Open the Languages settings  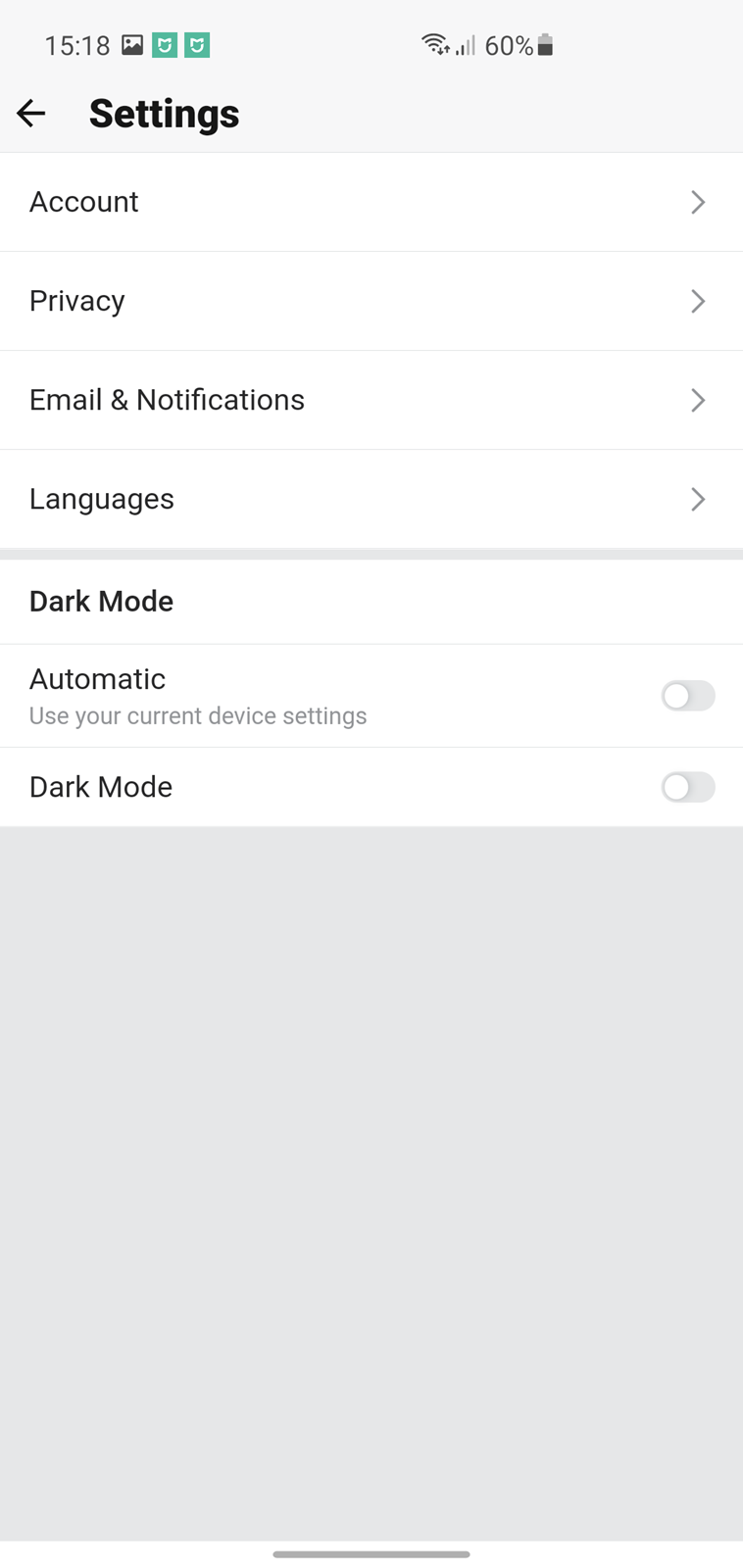(371, 499)
